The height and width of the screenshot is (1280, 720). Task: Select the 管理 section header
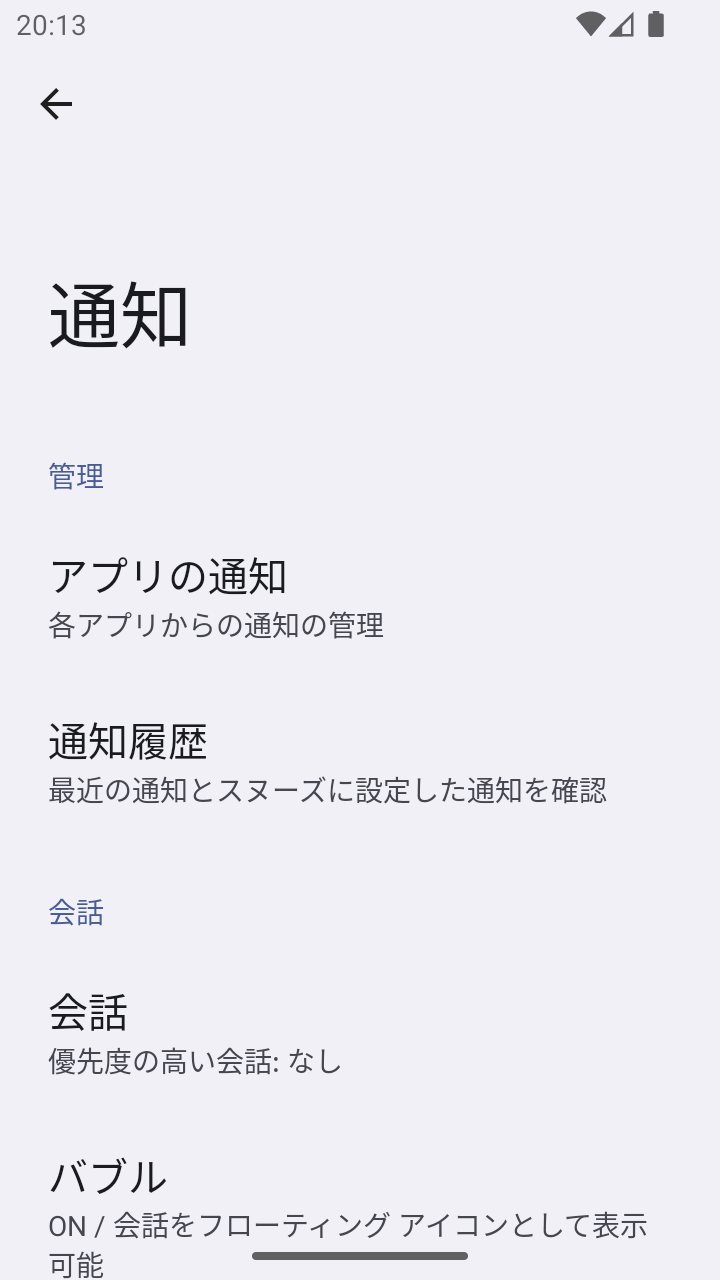pos(76,477)
